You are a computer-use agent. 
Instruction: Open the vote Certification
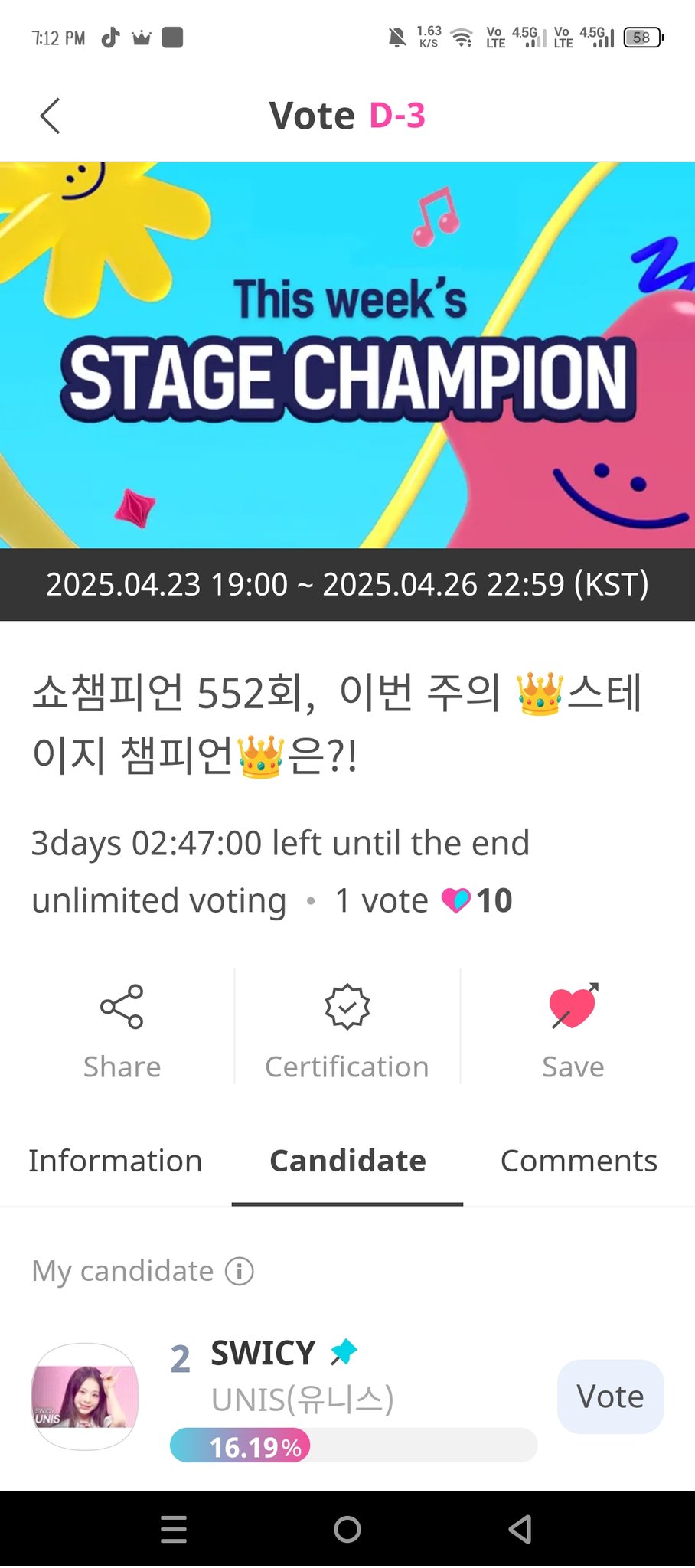pos(347,1028)
